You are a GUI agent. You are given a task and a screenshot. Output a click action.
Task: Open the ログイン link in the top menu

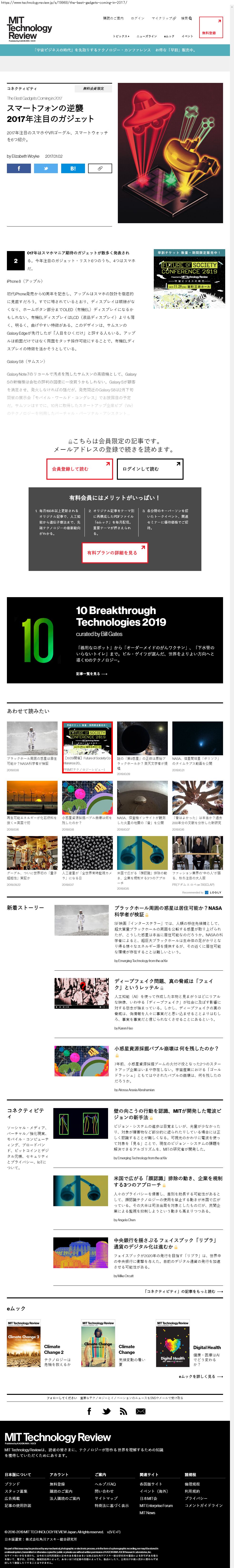[x=138, y=18]
